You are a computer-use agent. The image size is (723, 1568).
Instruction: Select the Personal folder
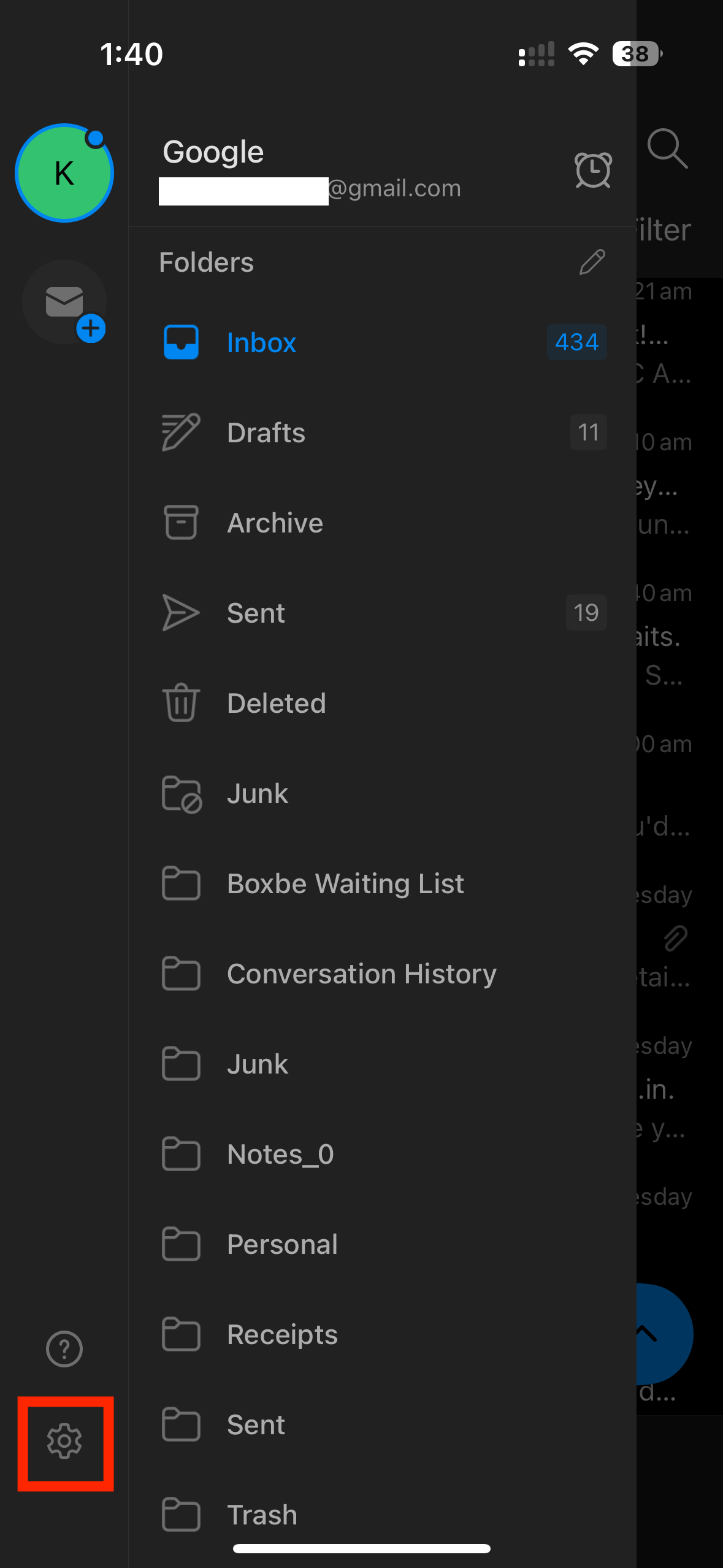[383, 1244]
